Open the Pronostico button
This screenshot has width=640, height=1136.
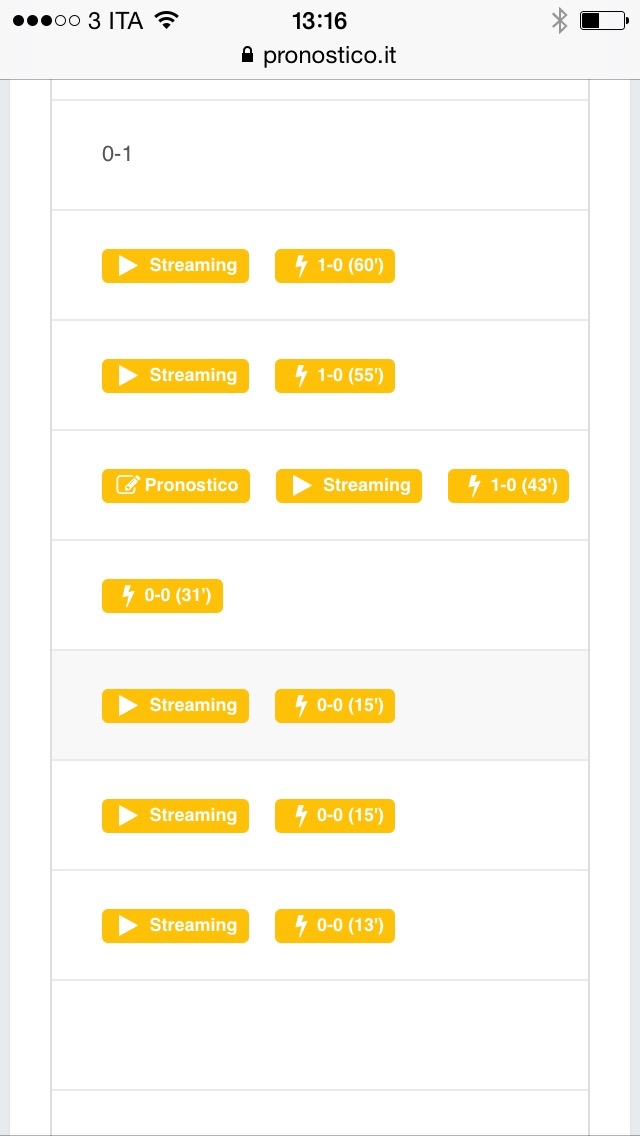click(176, 485)
